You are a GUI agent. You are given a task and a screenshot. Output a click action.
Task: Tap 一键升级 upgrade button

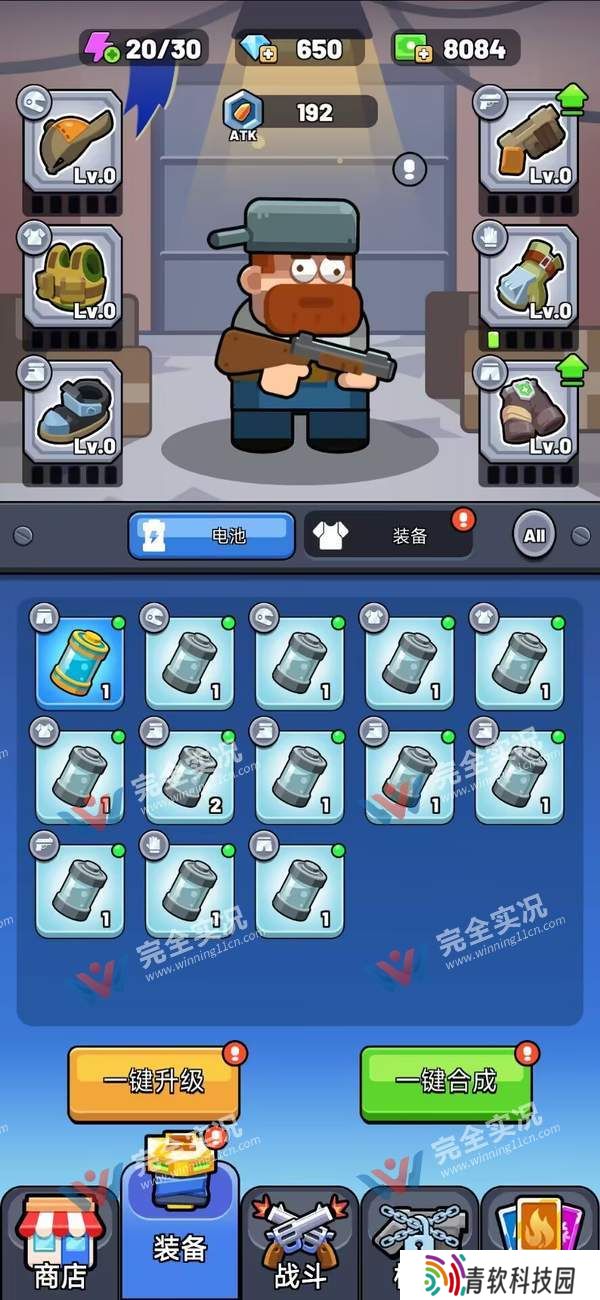pos(153,1082)
